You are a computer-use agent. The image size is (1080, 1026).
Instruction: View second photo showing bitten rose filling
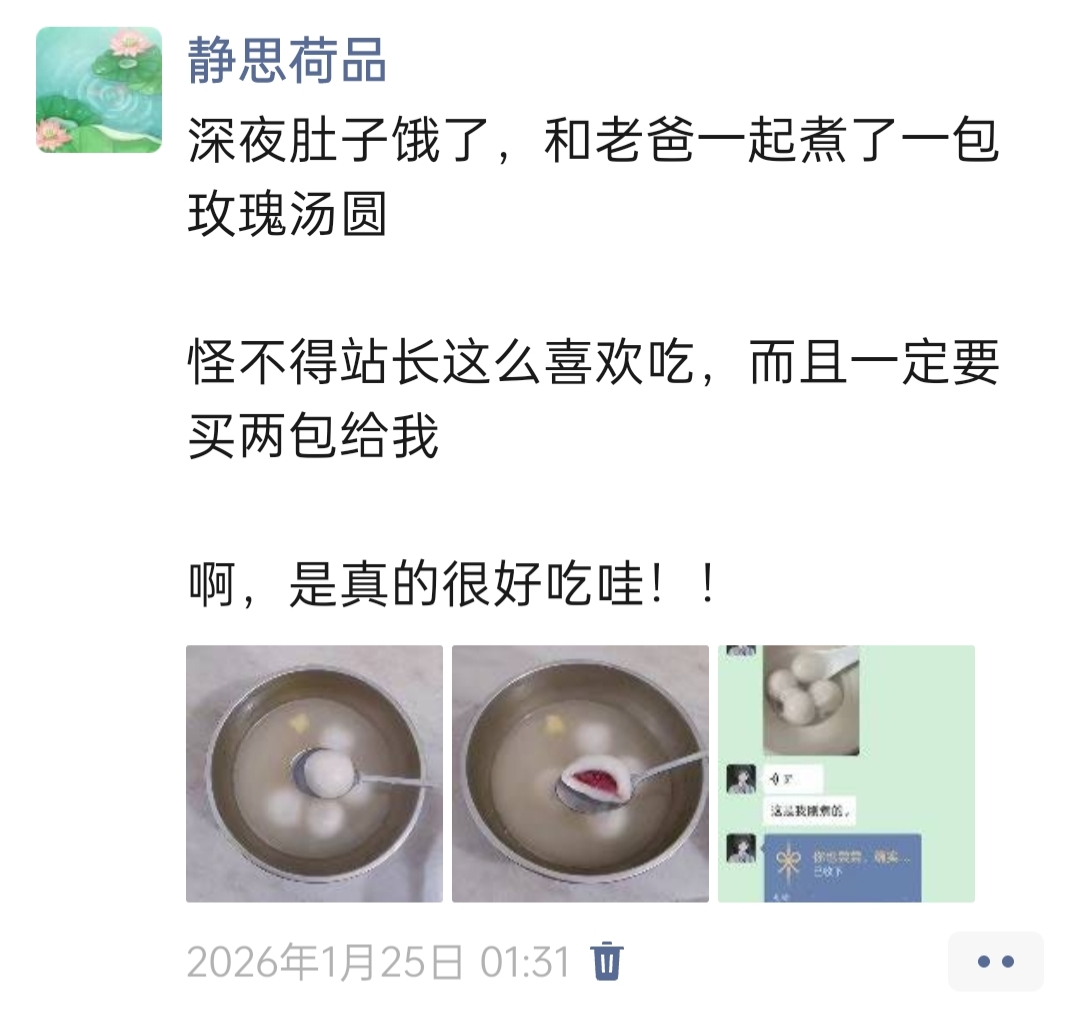[580, 773]
